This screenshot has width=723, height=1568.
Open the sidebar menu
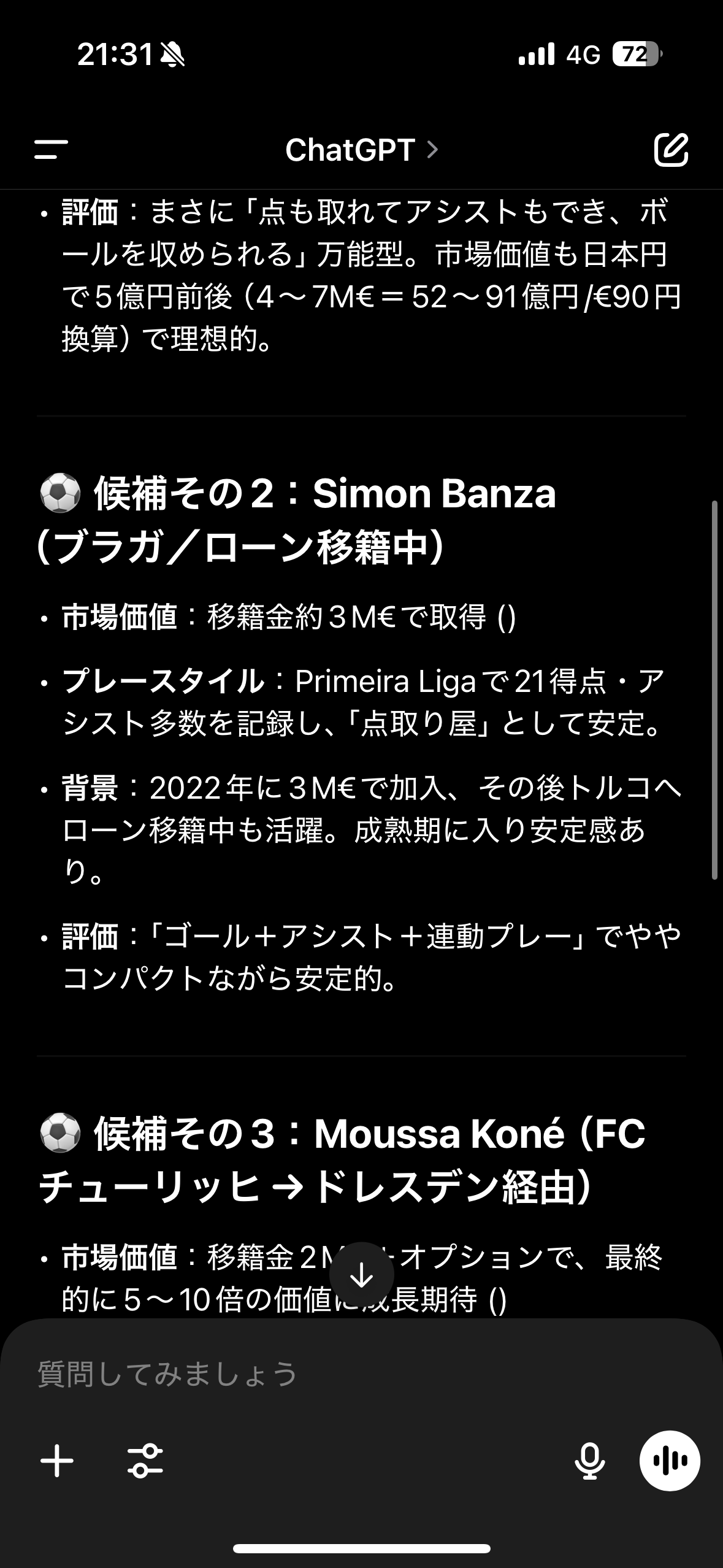[51, 149]
